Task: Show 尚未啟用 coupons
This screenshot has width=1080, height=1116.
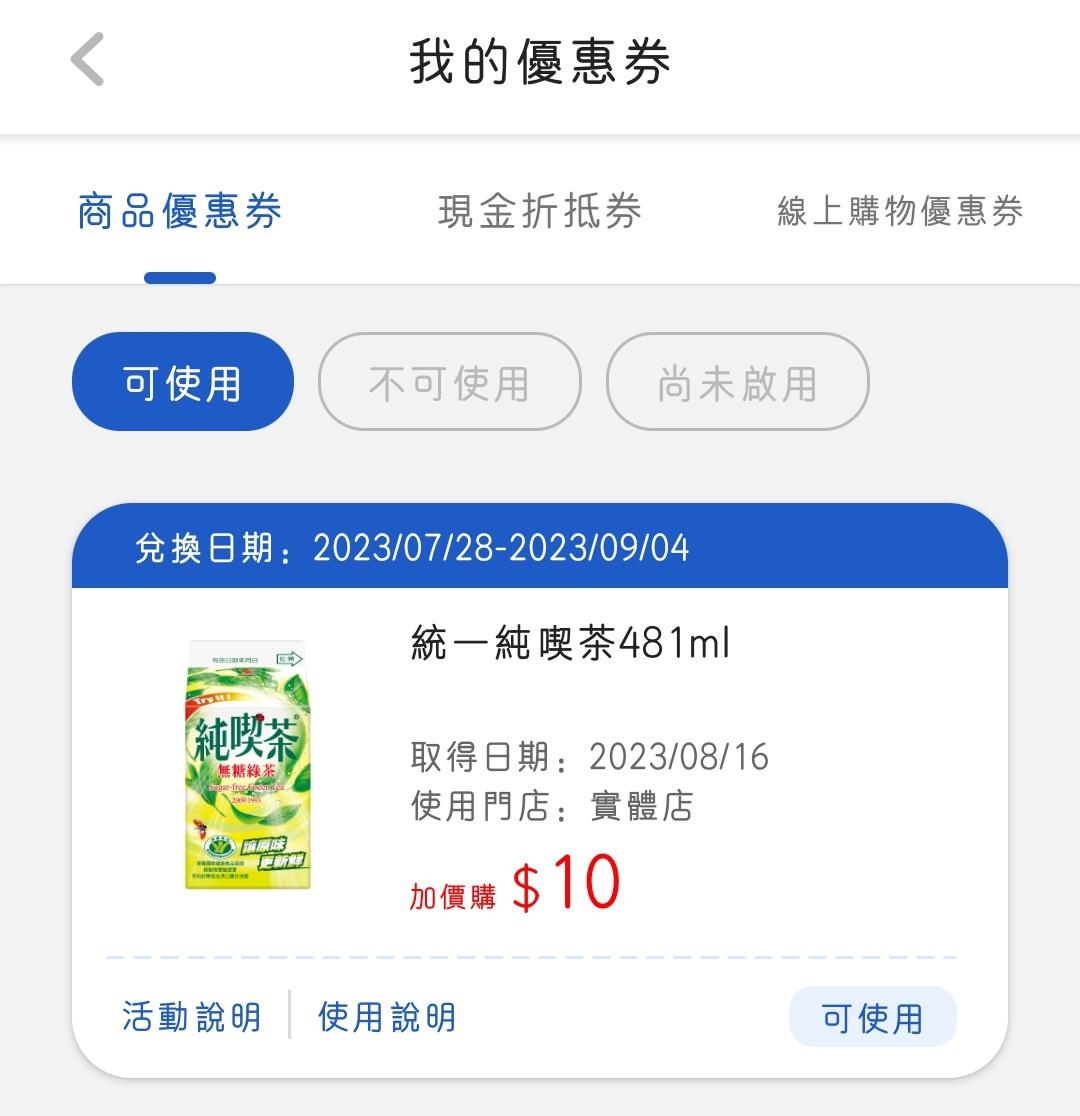Action: (737, 382)
